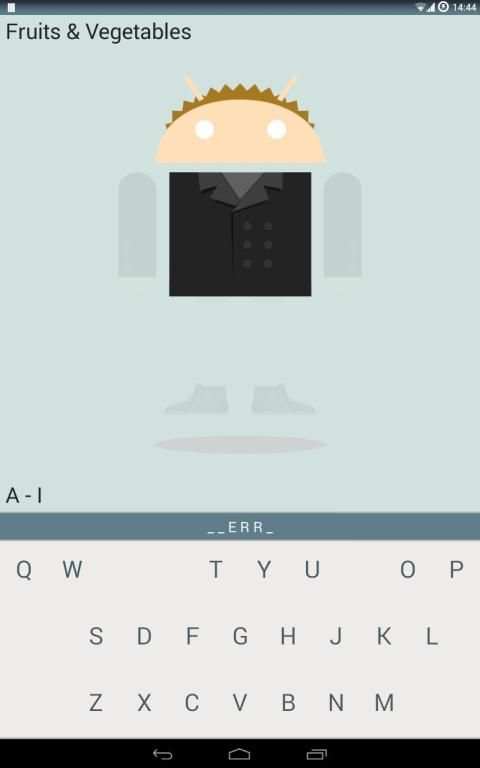Image resolution: width=480 pixels, height=768 pixels.
Task: Select the letter M key
Action: (x=384, y=702)
